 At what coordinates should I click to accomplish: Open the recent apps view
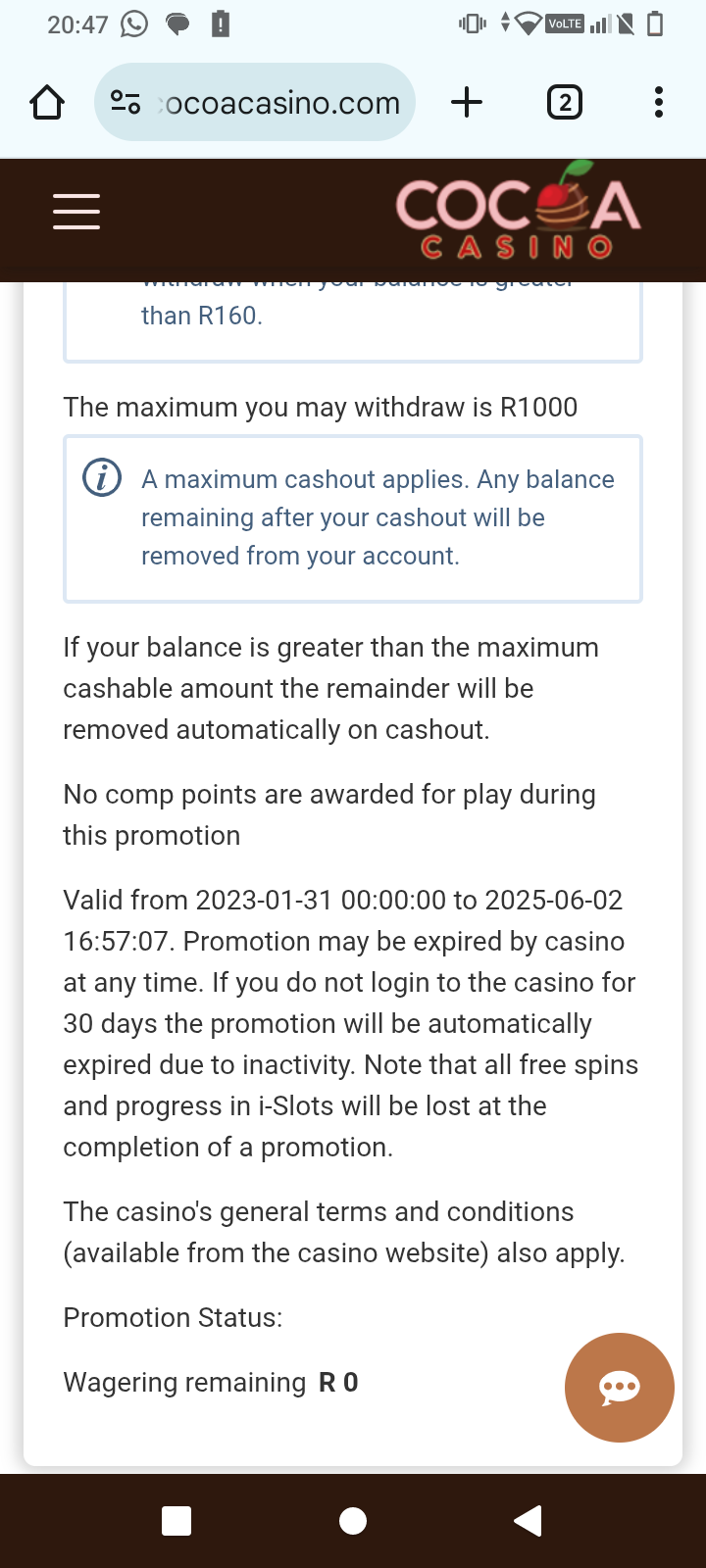click(176, 1521)
